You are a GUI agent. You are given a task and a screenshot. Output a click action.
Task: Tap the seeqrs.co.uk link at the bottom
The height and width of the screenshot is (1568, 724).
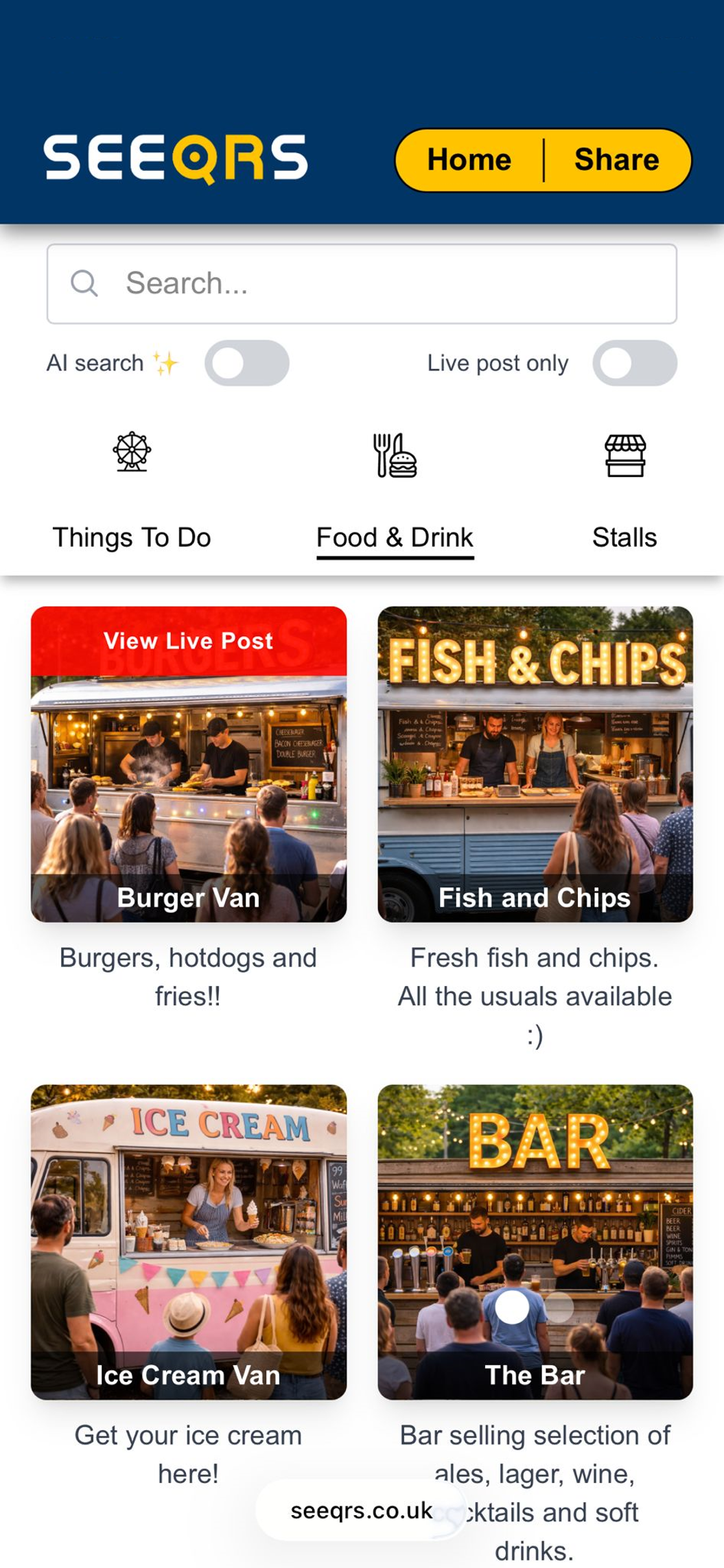(x=361, y=1512)
